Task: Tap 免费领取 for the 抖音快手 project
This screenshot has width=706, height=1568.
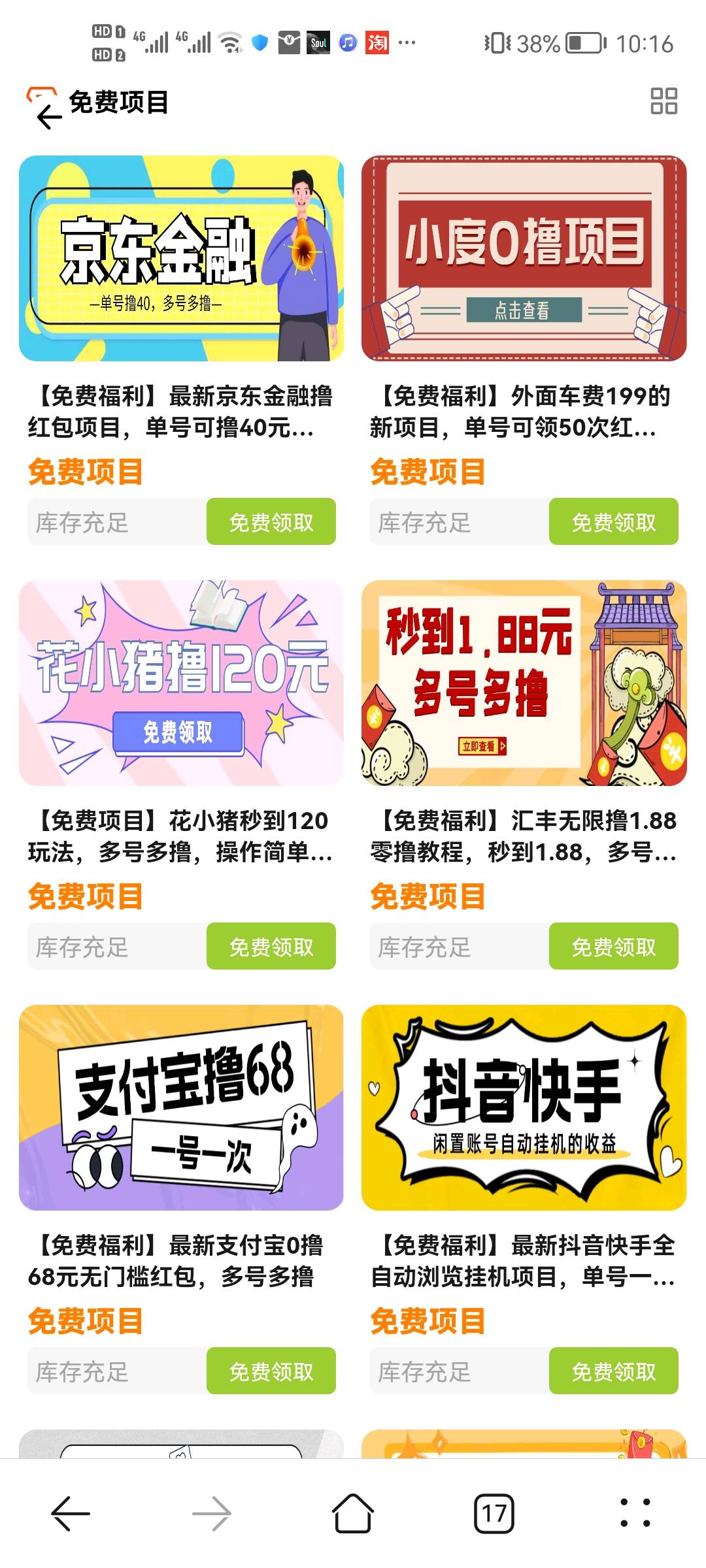Action: (x=613, y=1371)
